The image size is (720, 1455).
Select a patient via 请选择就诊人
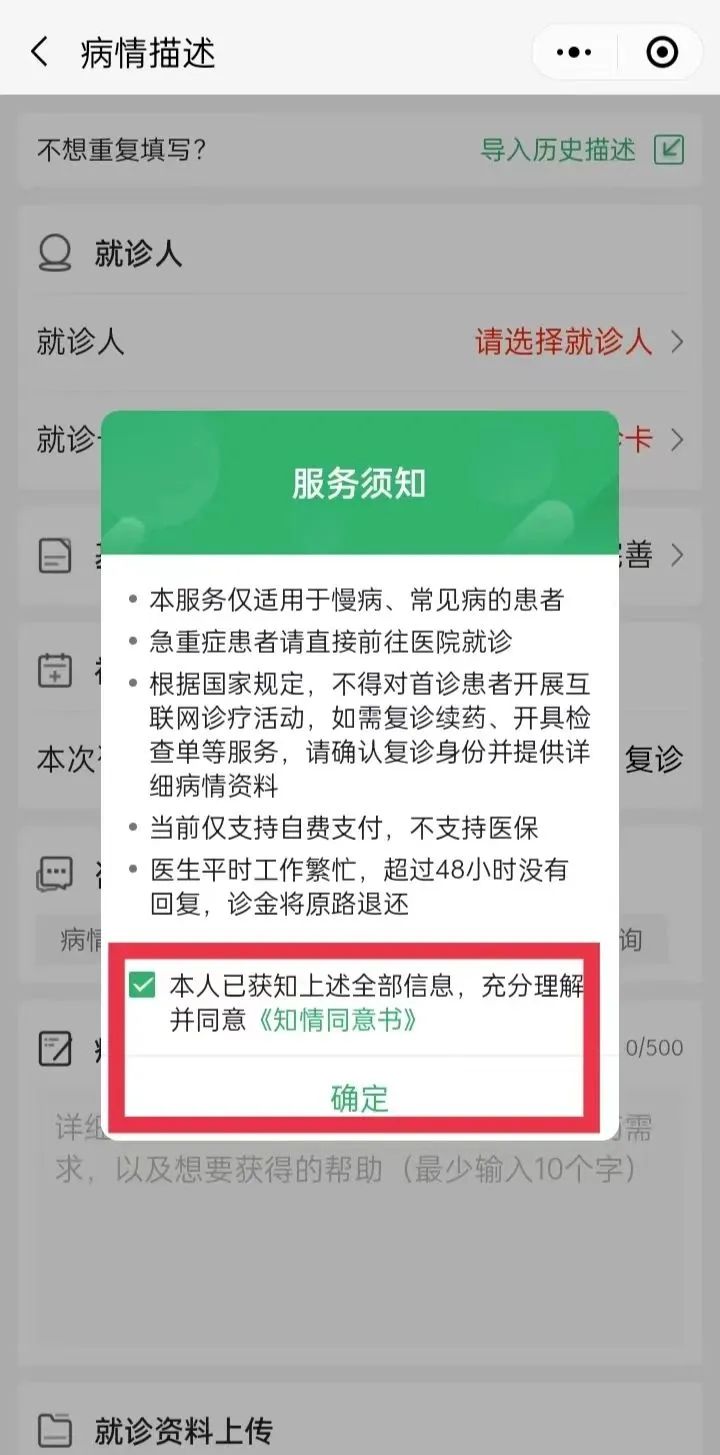(563, 342)
